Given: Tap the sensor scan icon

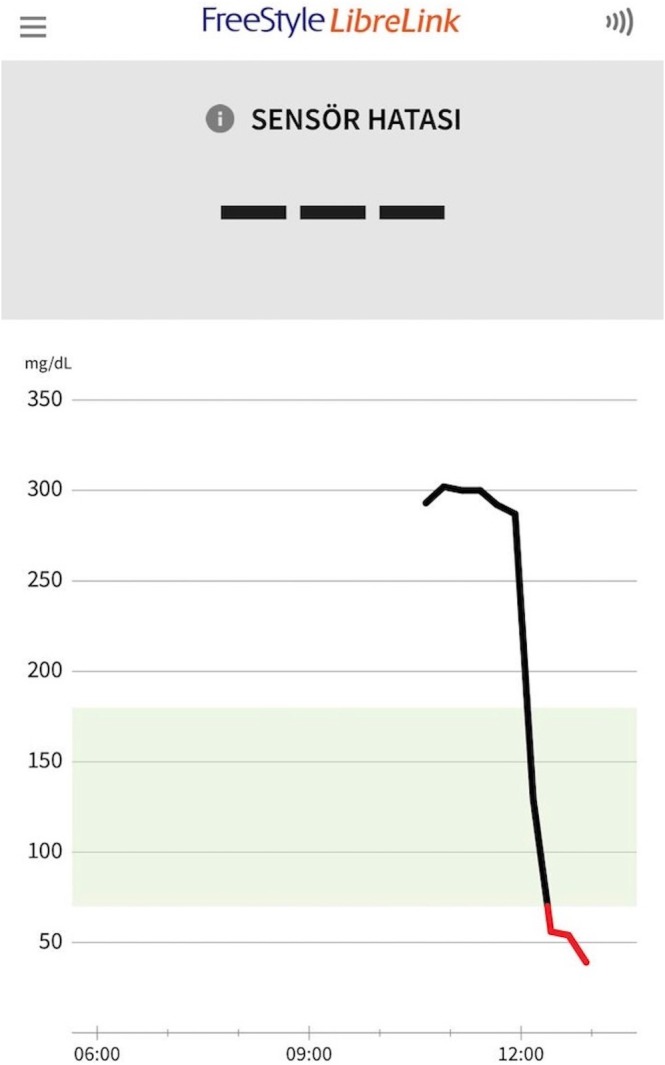Looking at the screenshot, I should click(619, 22).
